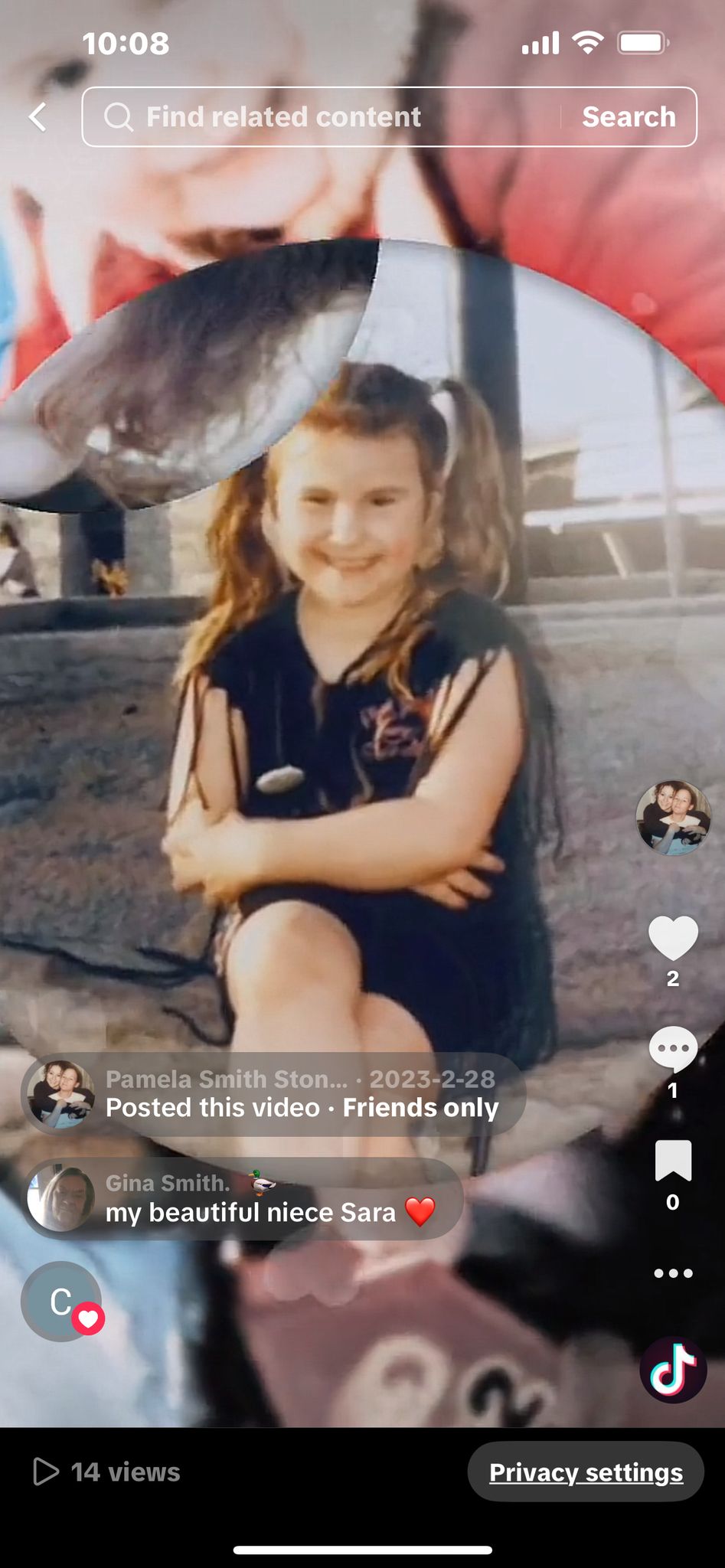Tap the Search button
Screen dimensions: 725x1568
click(x=629, y=117)
